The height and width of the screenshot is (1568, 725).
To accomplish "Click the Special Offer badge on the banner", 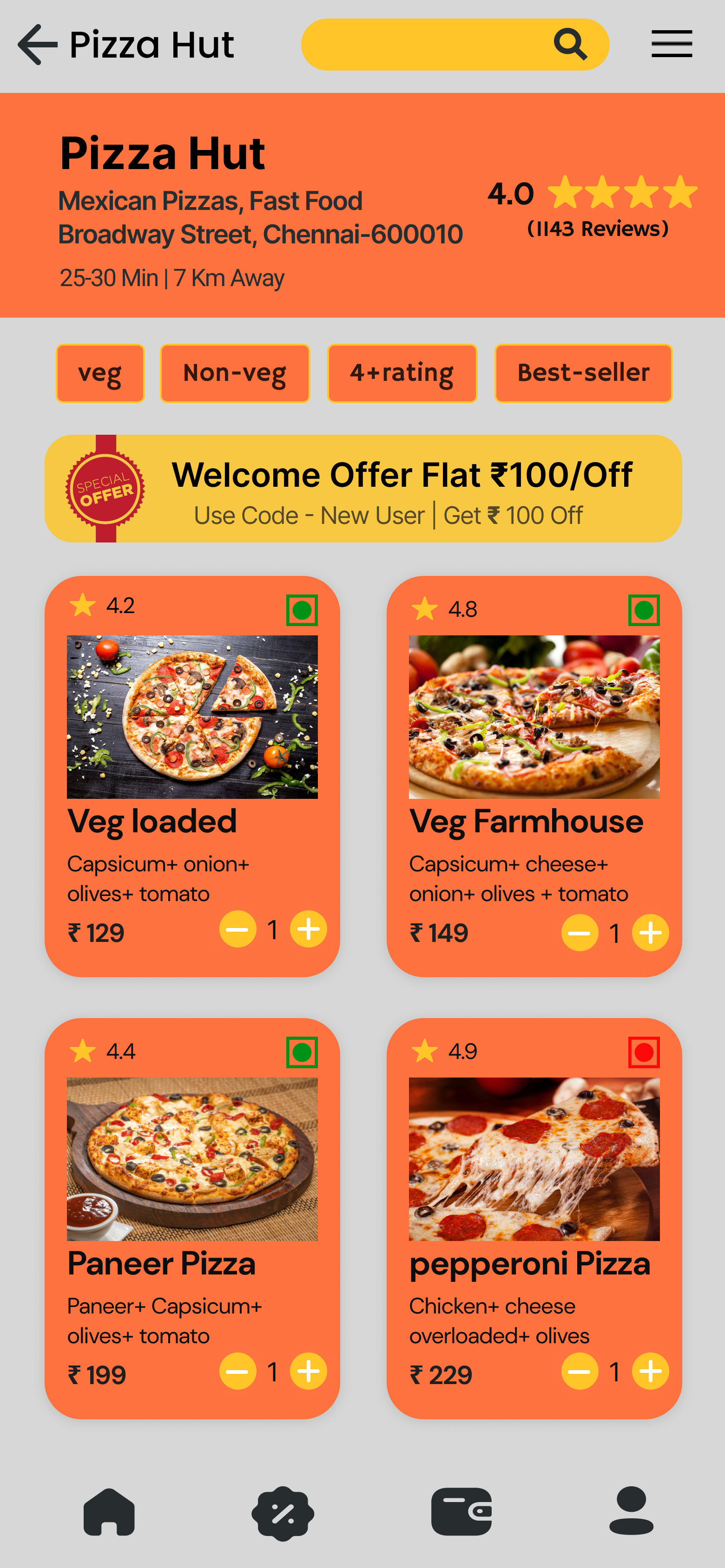I will coord(105,487).
